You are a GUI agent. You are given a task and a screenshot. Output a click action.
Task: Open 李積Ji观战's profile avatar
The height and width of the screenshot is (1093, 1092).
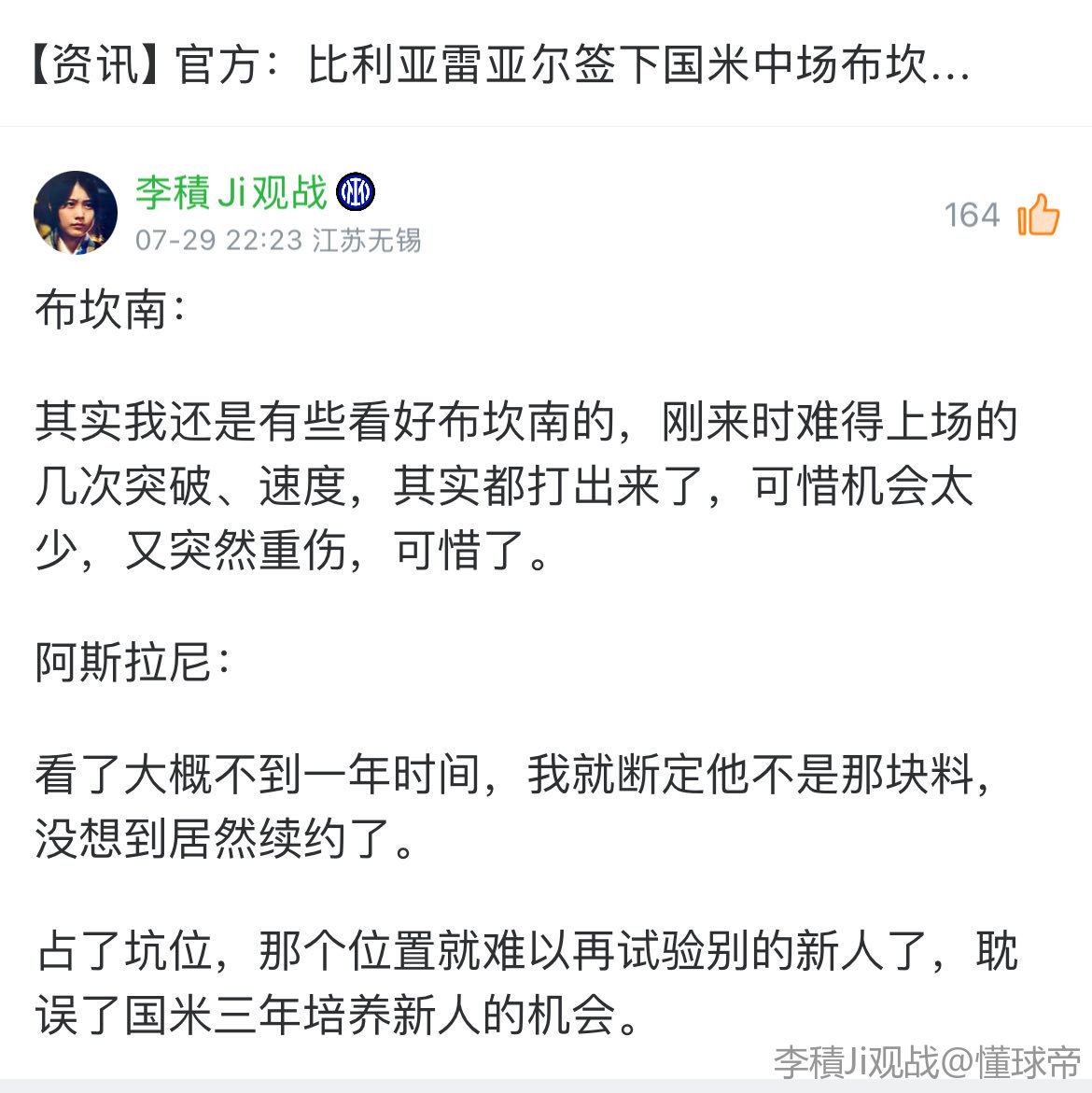click(x=76, y=213)
